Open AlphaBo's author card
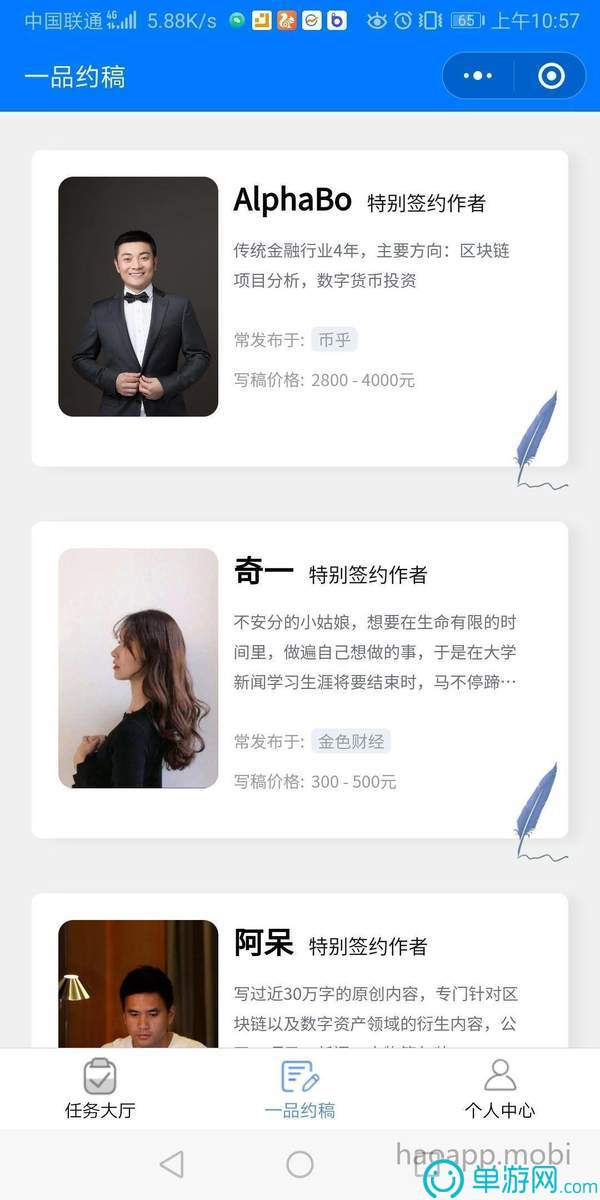 click(300, 308)
